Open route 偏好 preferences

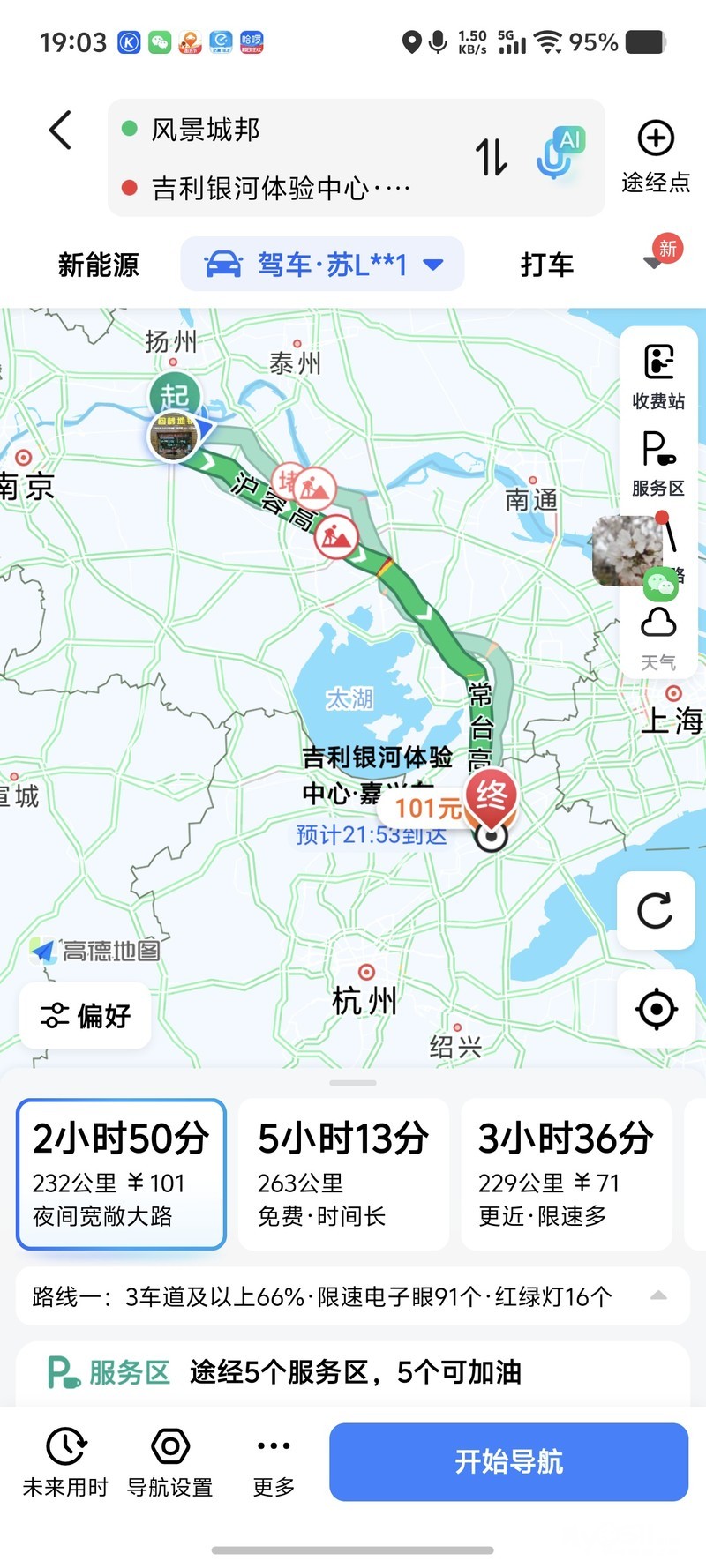(86, 1015)
